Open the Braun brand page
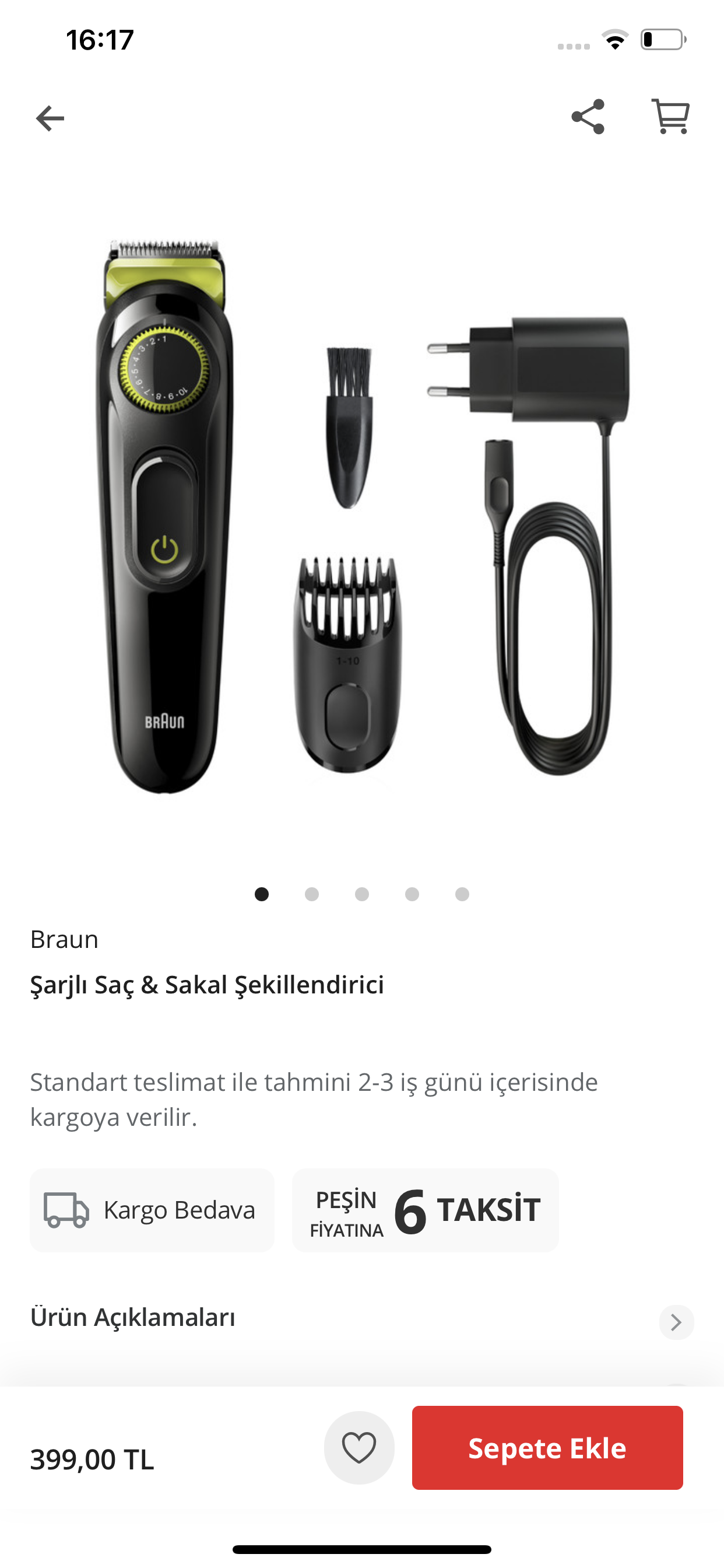Viewport: 724px width, 1568px height. 64,939
